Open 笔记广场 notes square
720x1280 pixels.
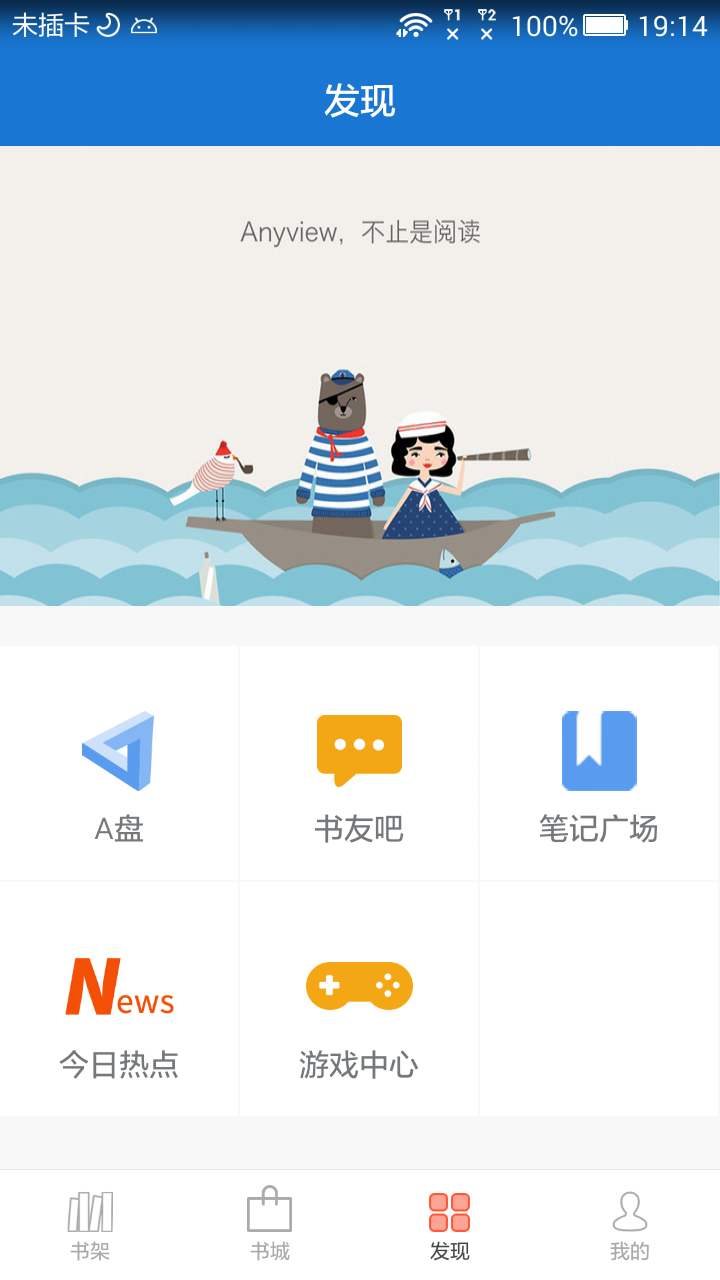(x=599, y=765)
